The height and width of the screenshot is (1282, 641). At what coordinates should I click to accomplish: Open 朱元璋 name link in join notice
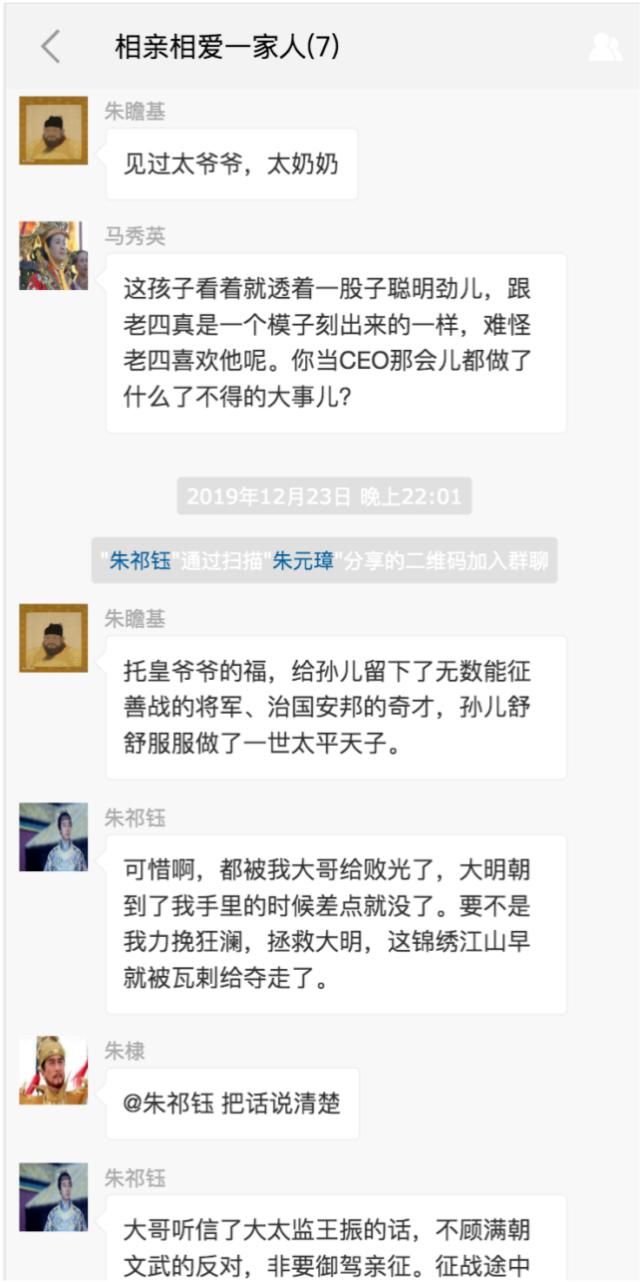tap(307, 559)
